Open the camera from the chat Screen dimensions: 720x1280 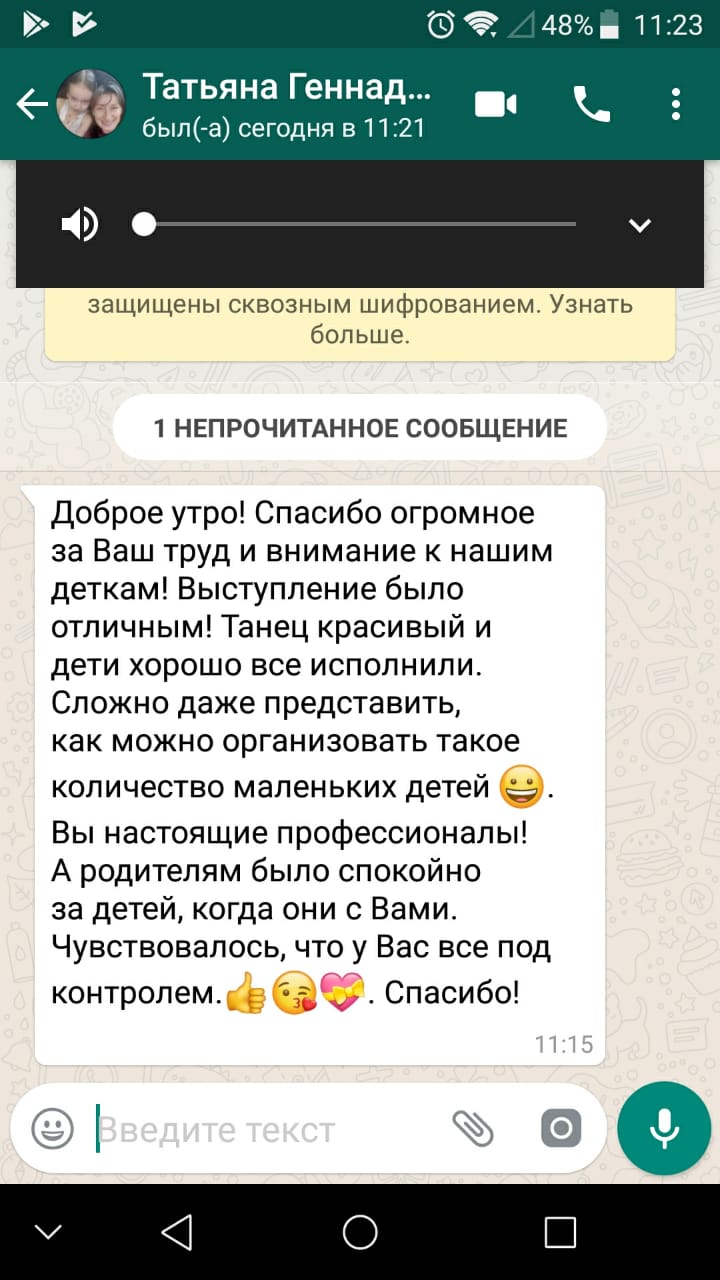pos(561,1129)
